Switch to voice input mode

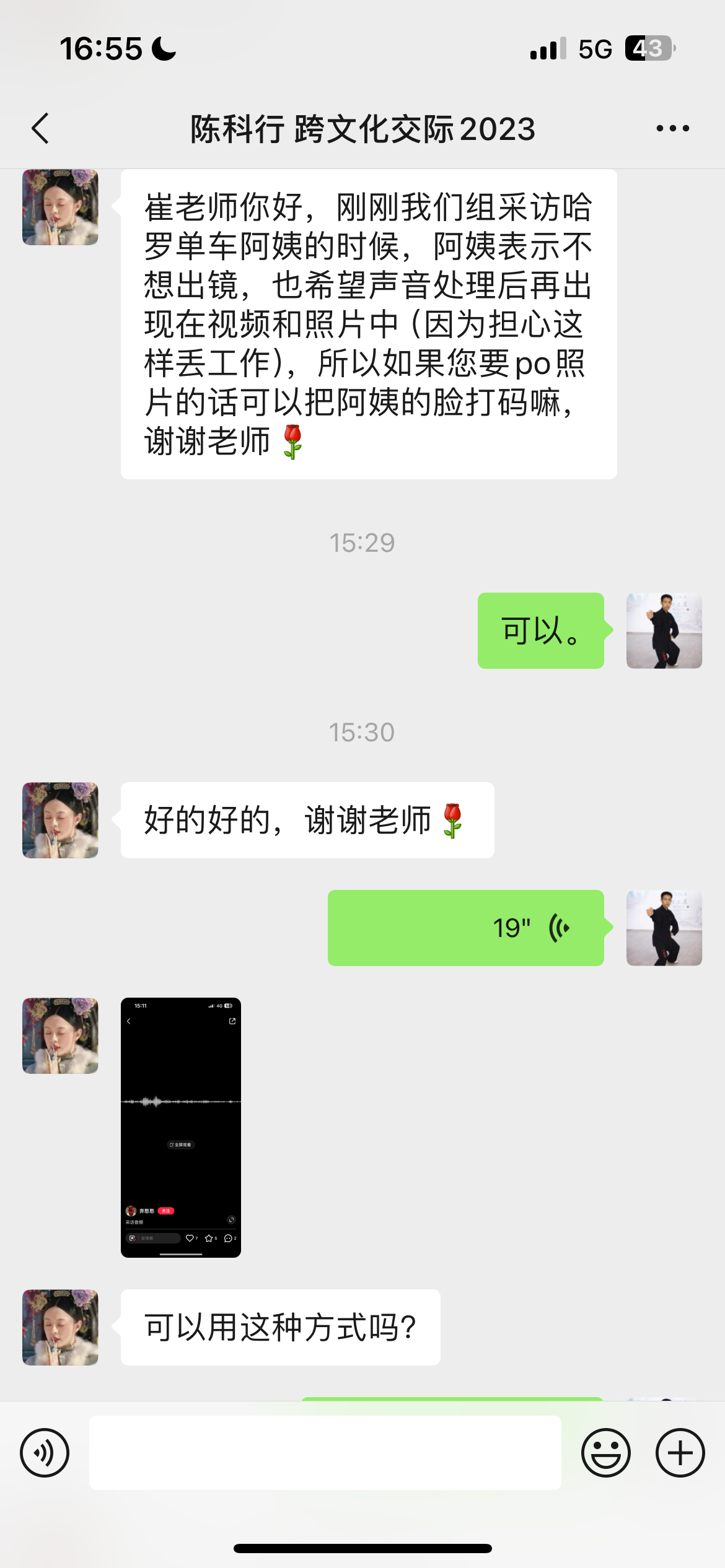[45, 1452]
